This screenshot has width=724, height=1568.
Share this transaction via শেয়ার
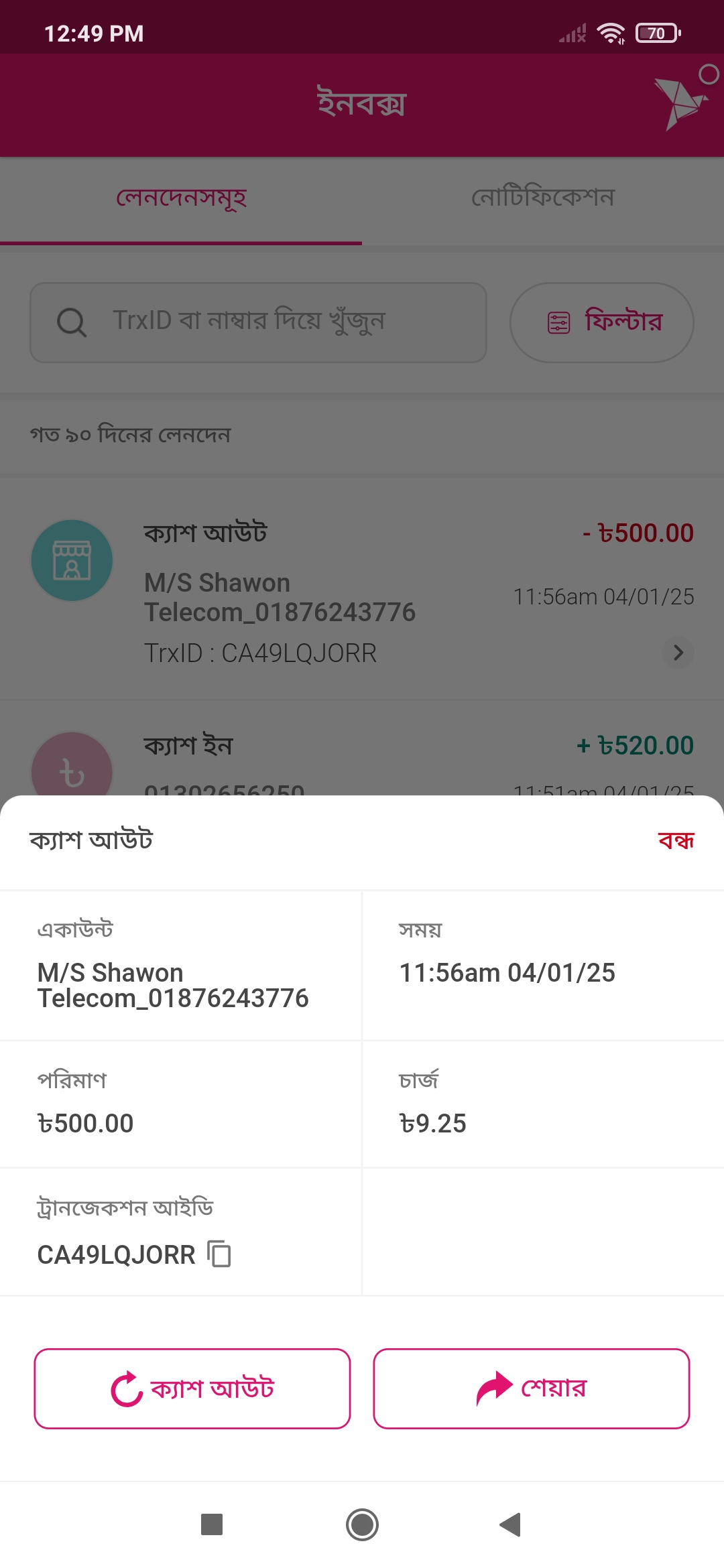(532, 1388)
